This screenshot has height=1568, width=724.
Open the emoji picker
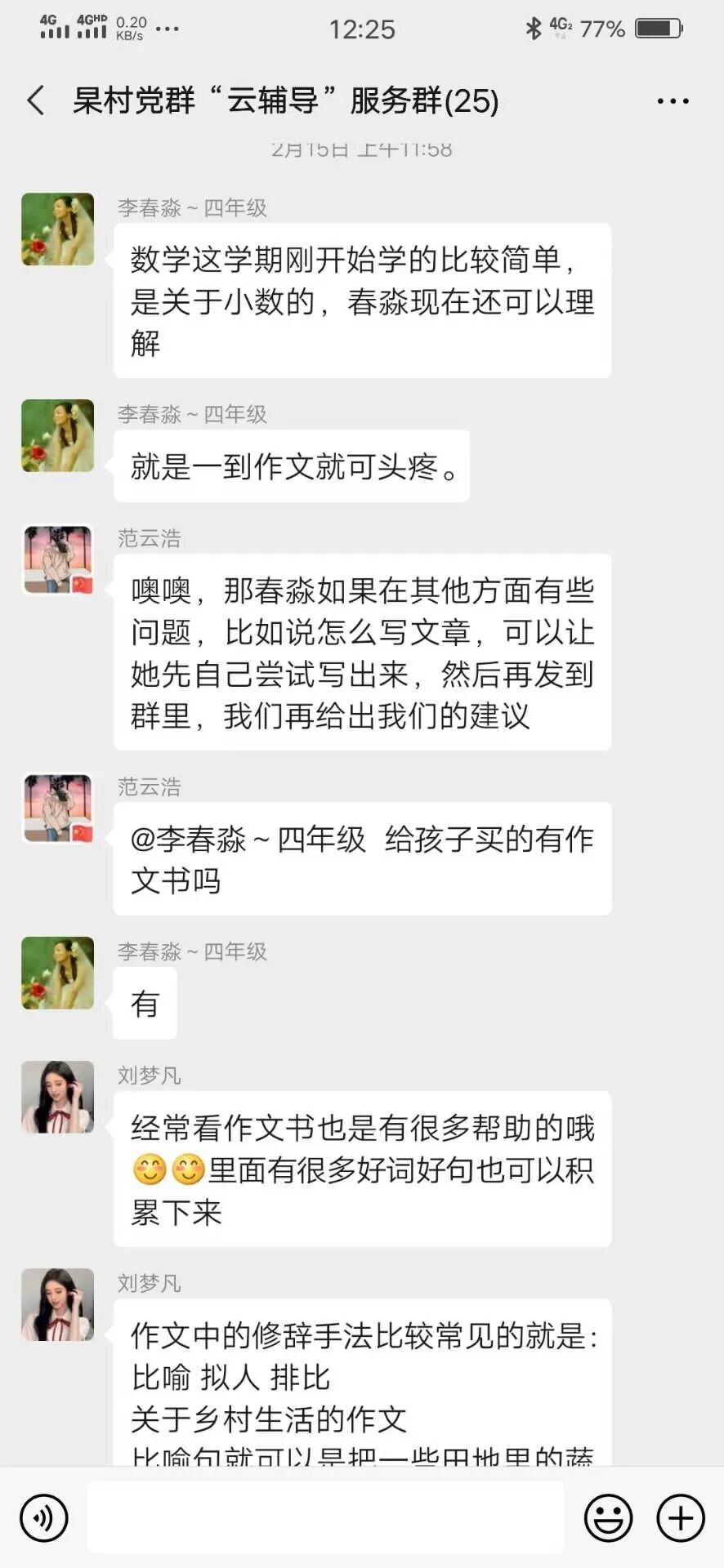click(x=608, y=1518)
